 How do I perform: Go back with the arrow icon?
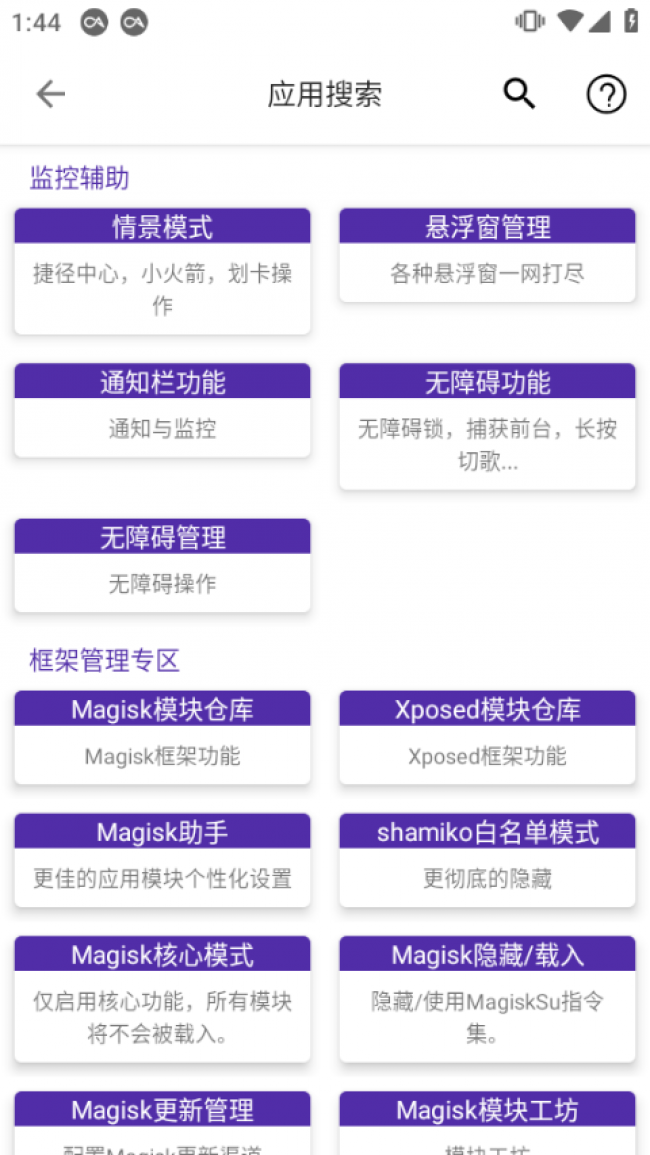pyautogui.click(x=51, y=94)
